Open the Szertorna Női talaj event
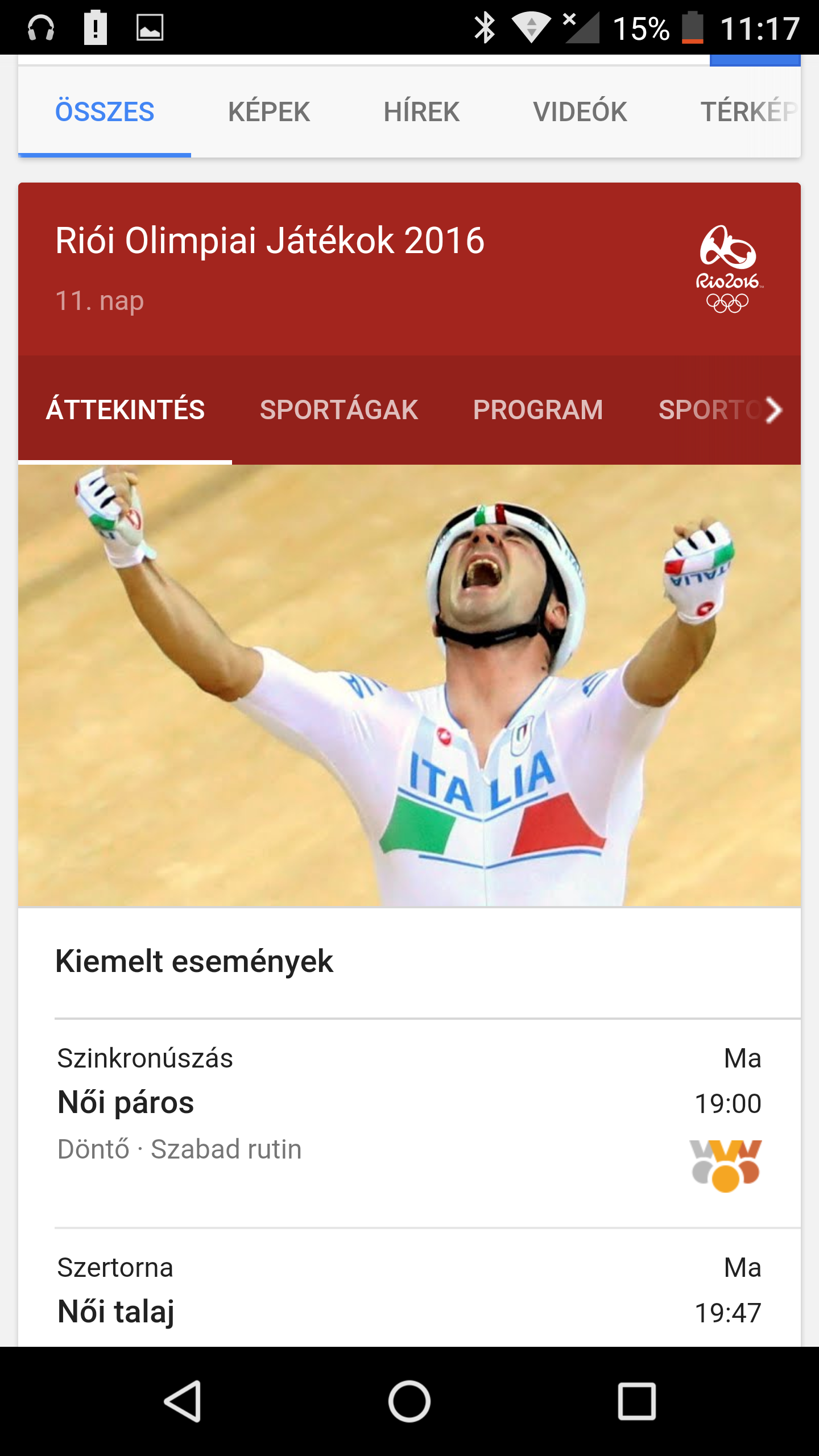The height and width of the screenshot is (1456, 819). point(409,1289)
